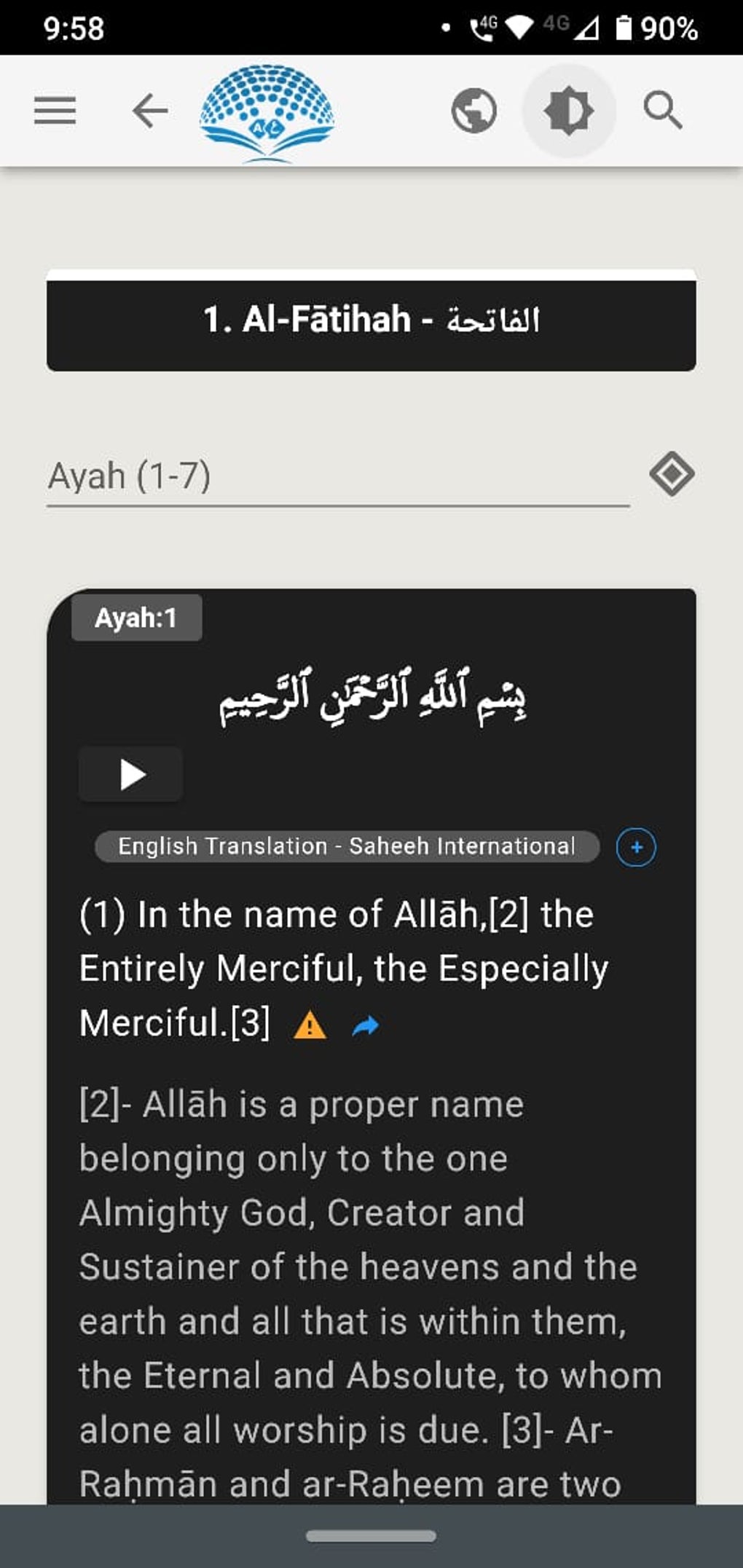
Task: Play the audio recitation of Ayah 1
Action: tap(130, 774)
